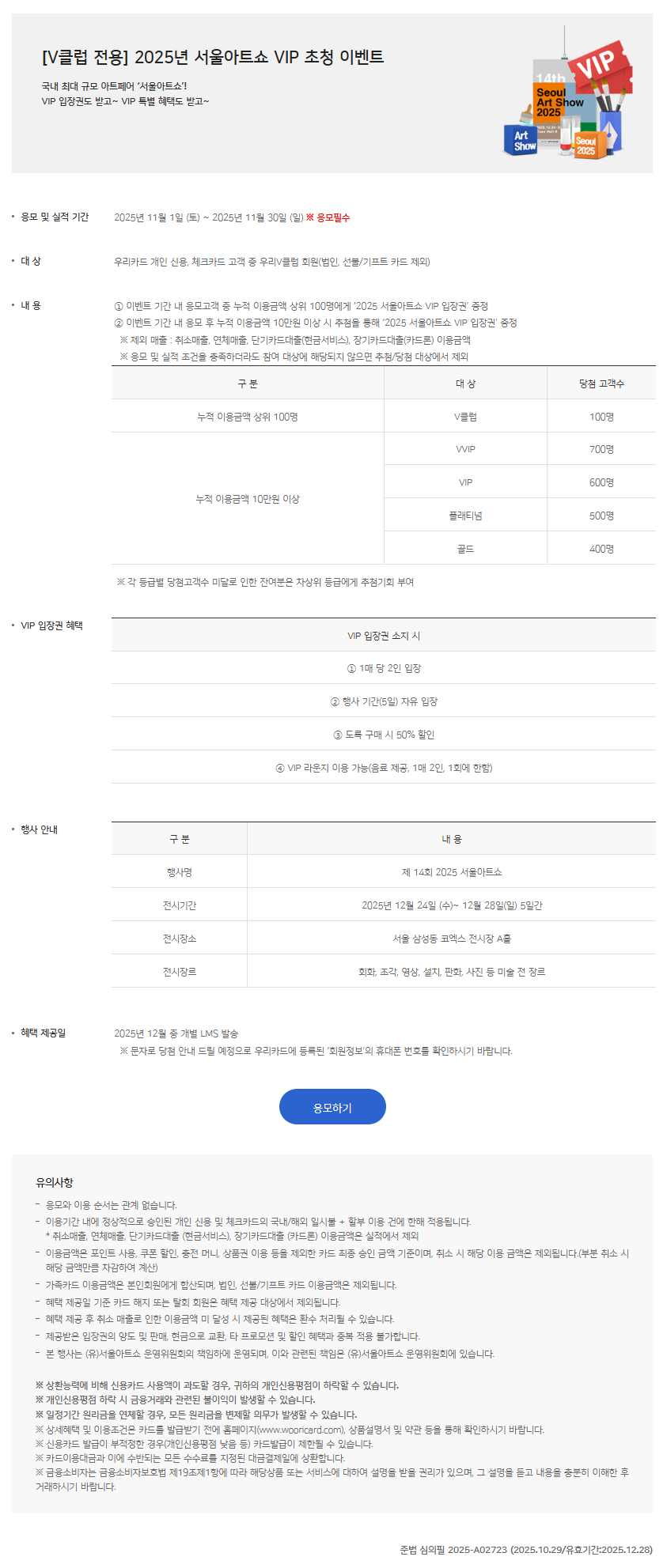Tap the 응모하기 button to apply
667x1568 pixels.
coord(332,1107)
